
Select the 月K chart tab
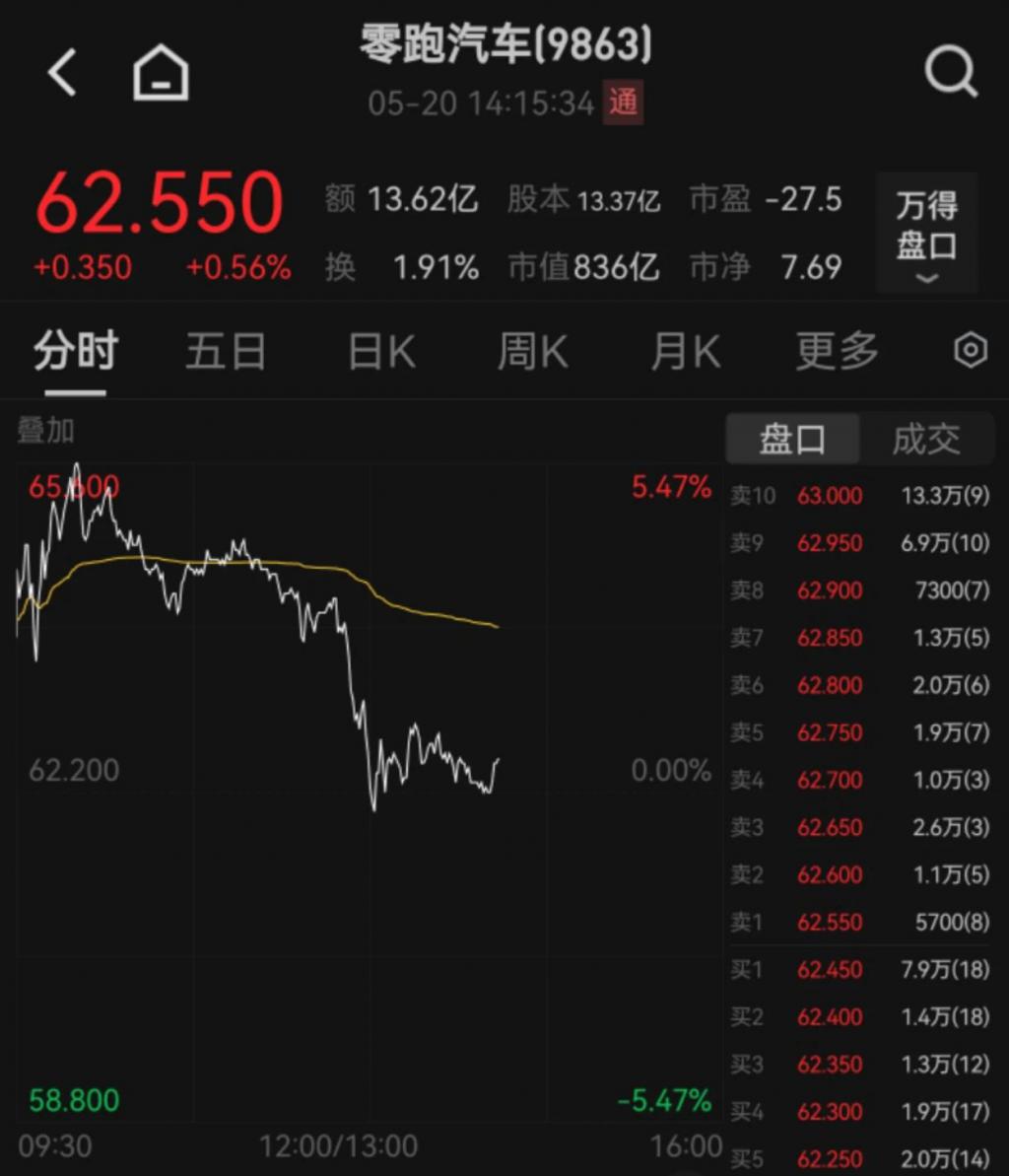point(685,351)
